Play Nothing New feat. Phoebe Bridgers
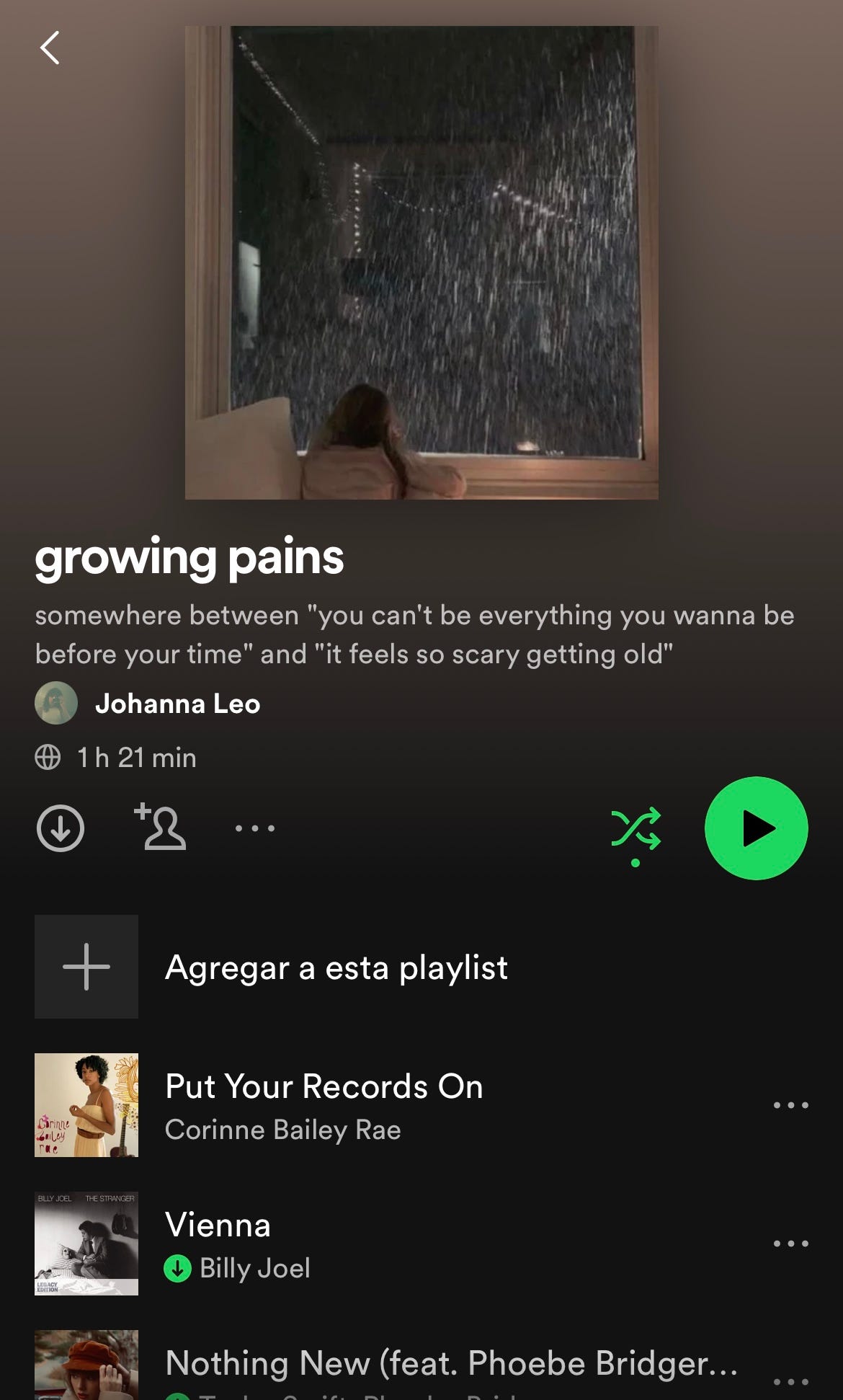 (x=451, y=1364)
